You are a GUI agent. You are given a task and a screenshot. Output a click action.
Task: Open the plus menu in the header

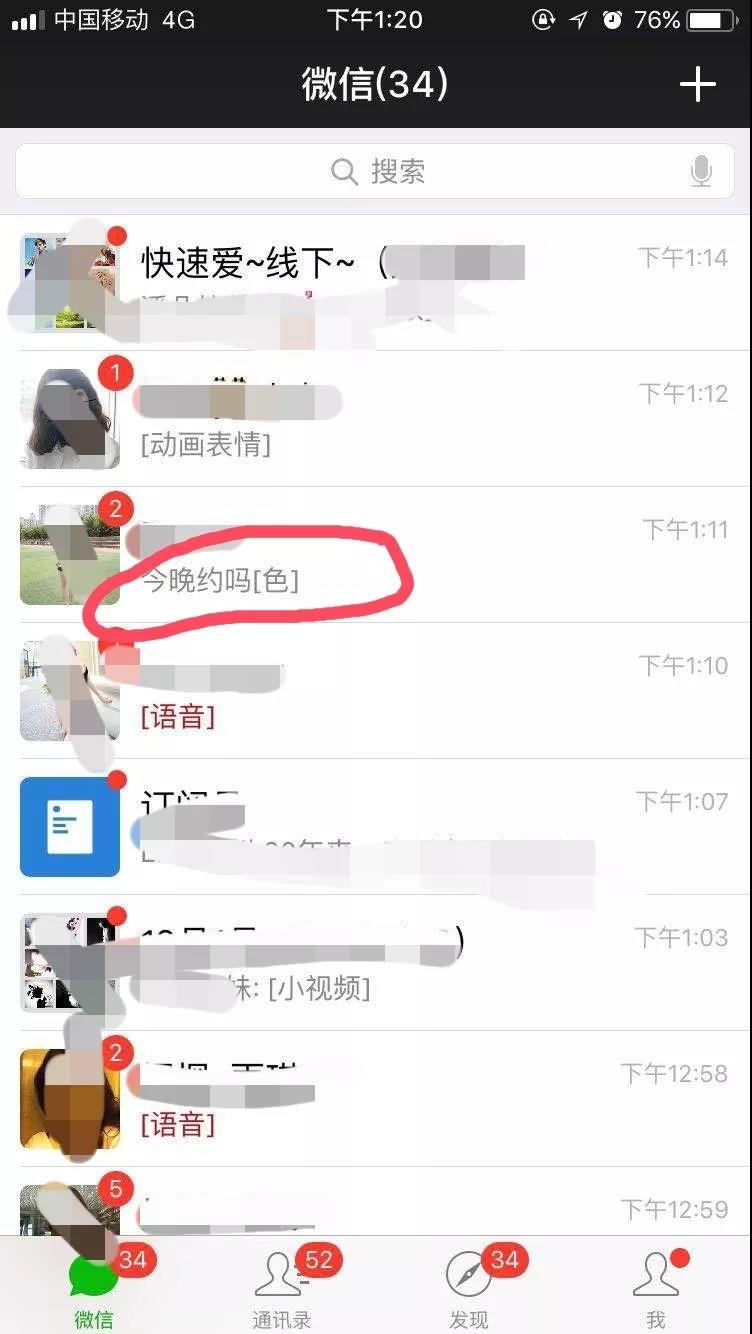point(697,85)
